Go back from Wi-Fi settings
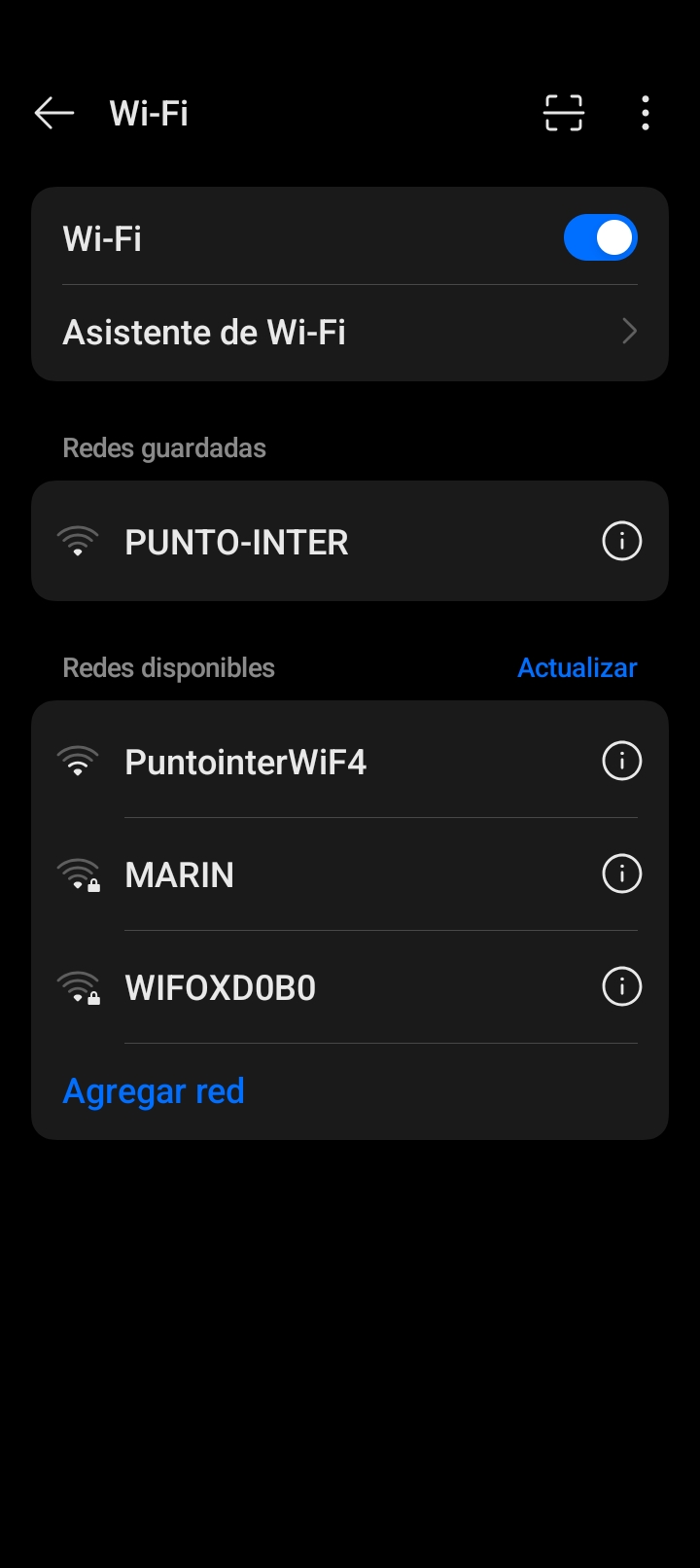The height and width of the screenshot is (1568, 700). pyautogui.click(x=54, y=113)
